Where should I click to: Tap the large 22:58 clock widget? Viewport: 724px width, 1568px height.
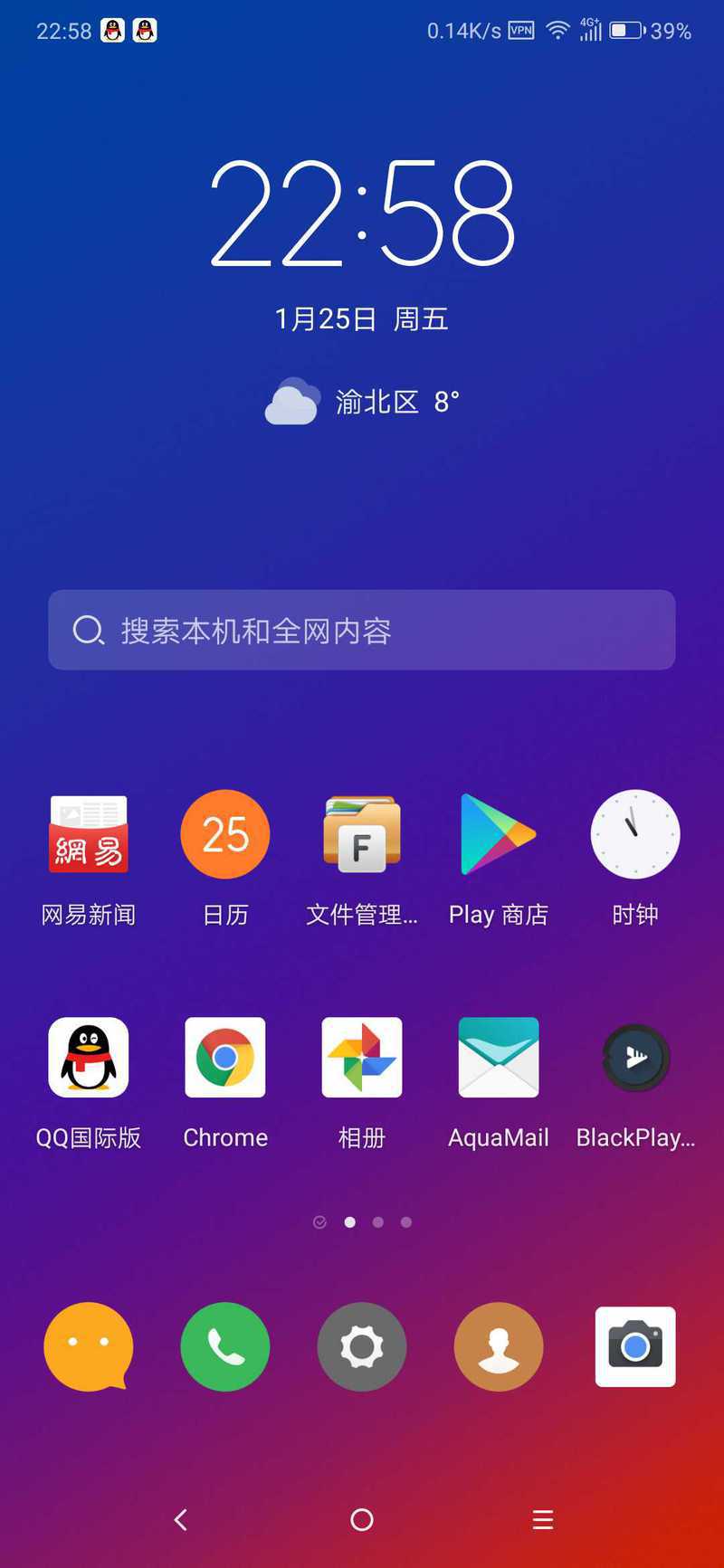tap(362, 214)
